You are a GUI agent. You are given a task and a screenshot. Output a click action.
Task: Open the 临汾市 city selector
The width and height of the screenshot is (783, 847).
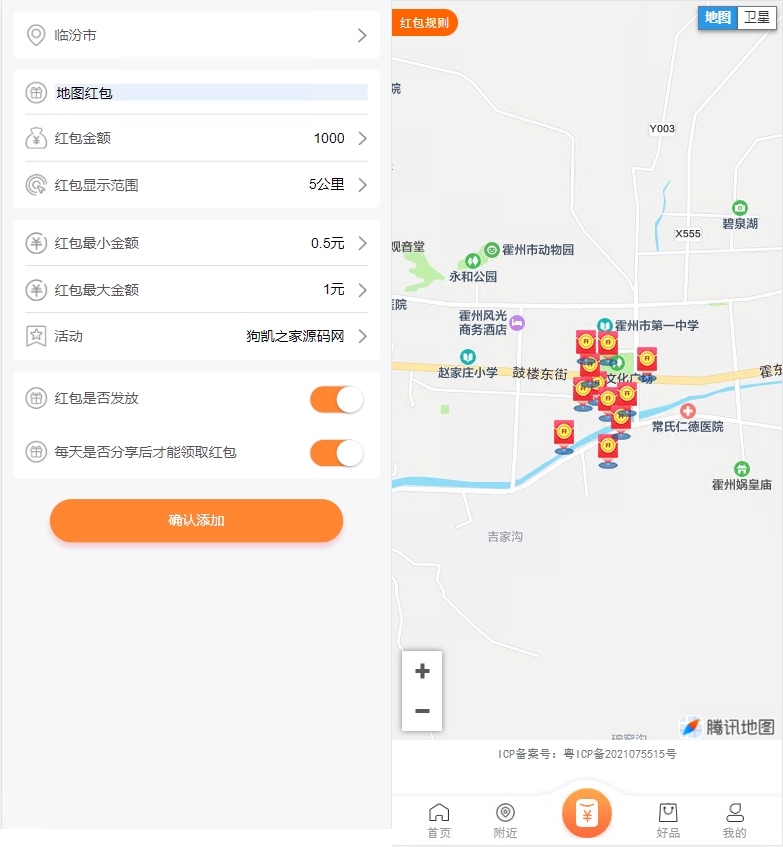(196, 35)
